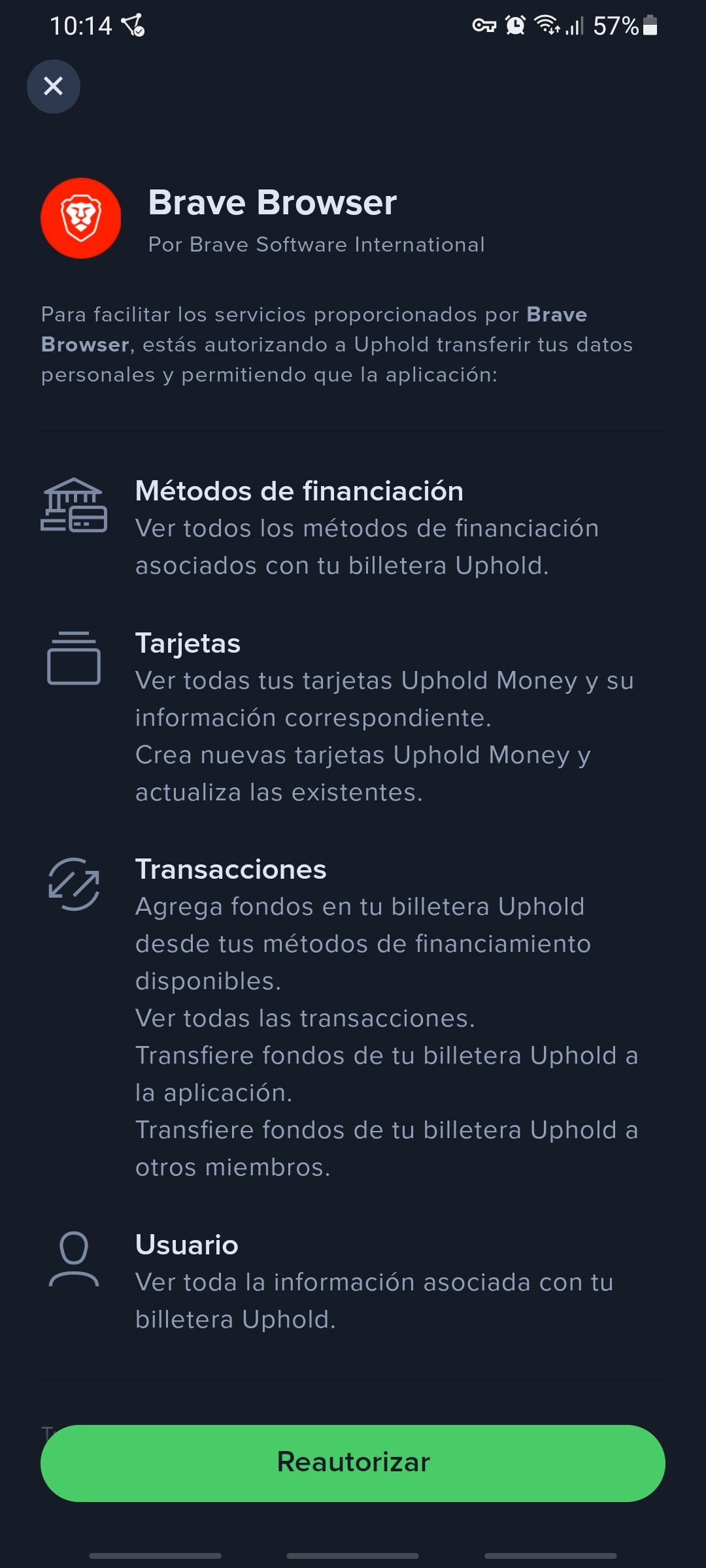Image resolution: width=706 pixels, height=1568 pixels.
Task: Close the Brave Browser authorization screen
Action: (x=54, y=86)
